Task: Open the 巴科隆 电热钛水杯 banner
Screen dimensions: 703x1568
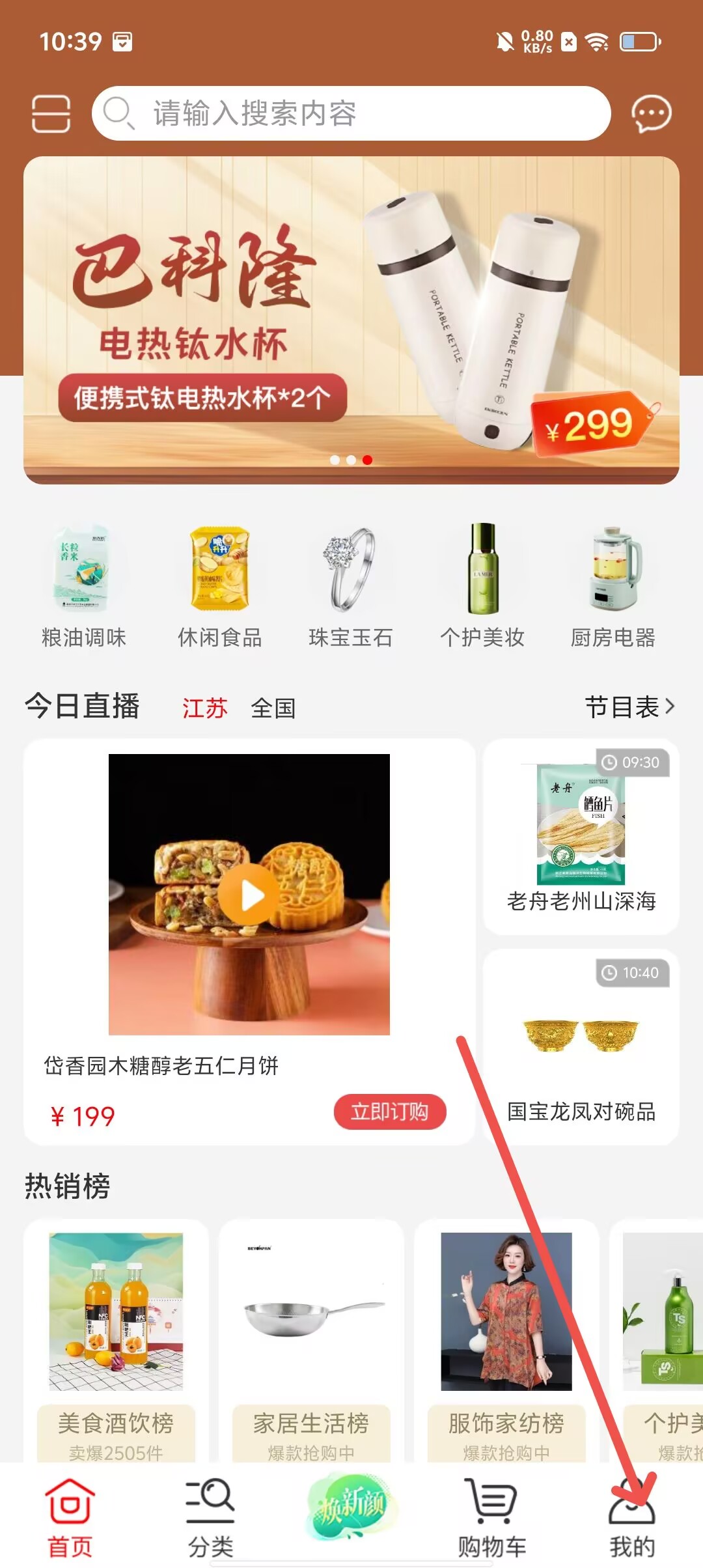Action: pos(351,319)
